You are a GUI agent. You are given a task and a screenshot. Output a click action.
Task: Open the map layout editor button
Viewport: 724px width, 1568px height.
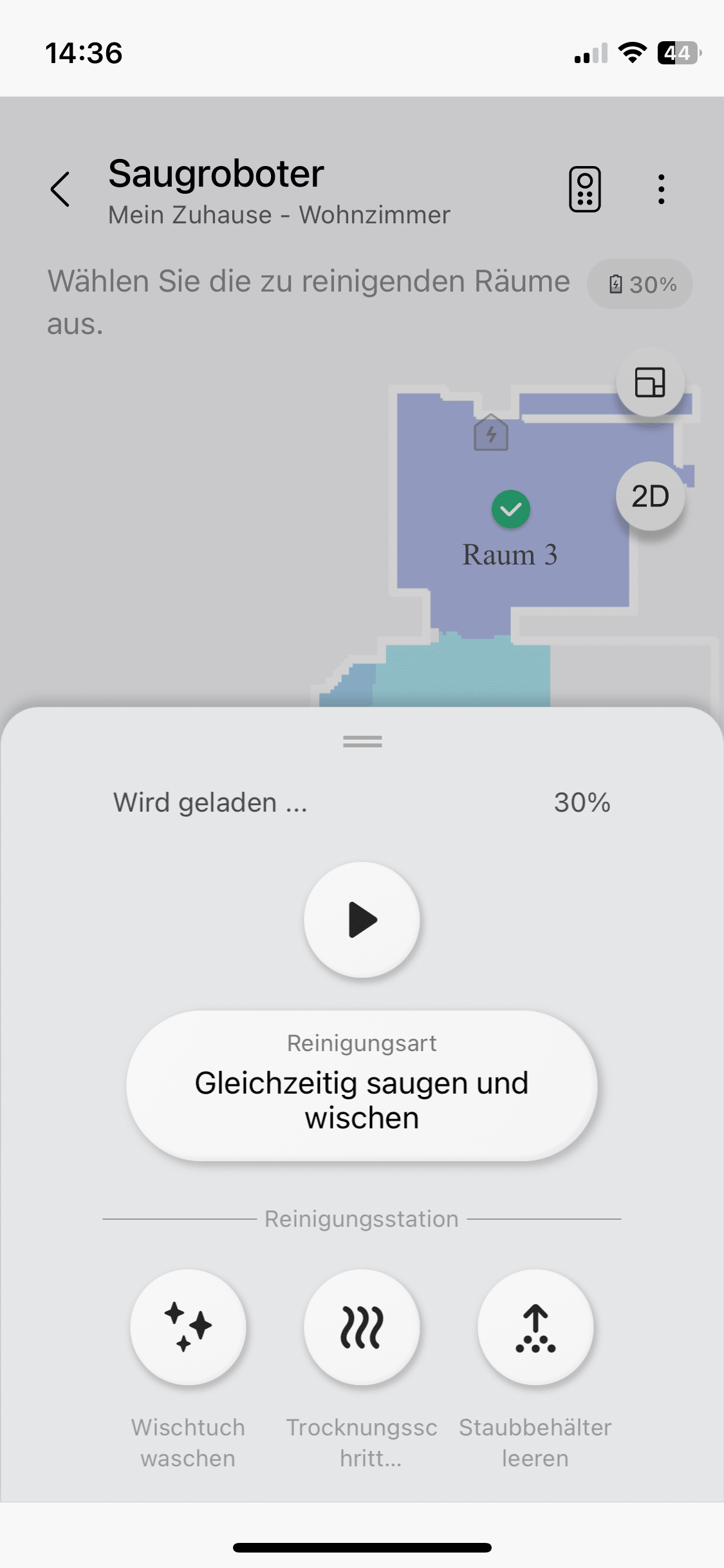(x=650, y=382)
